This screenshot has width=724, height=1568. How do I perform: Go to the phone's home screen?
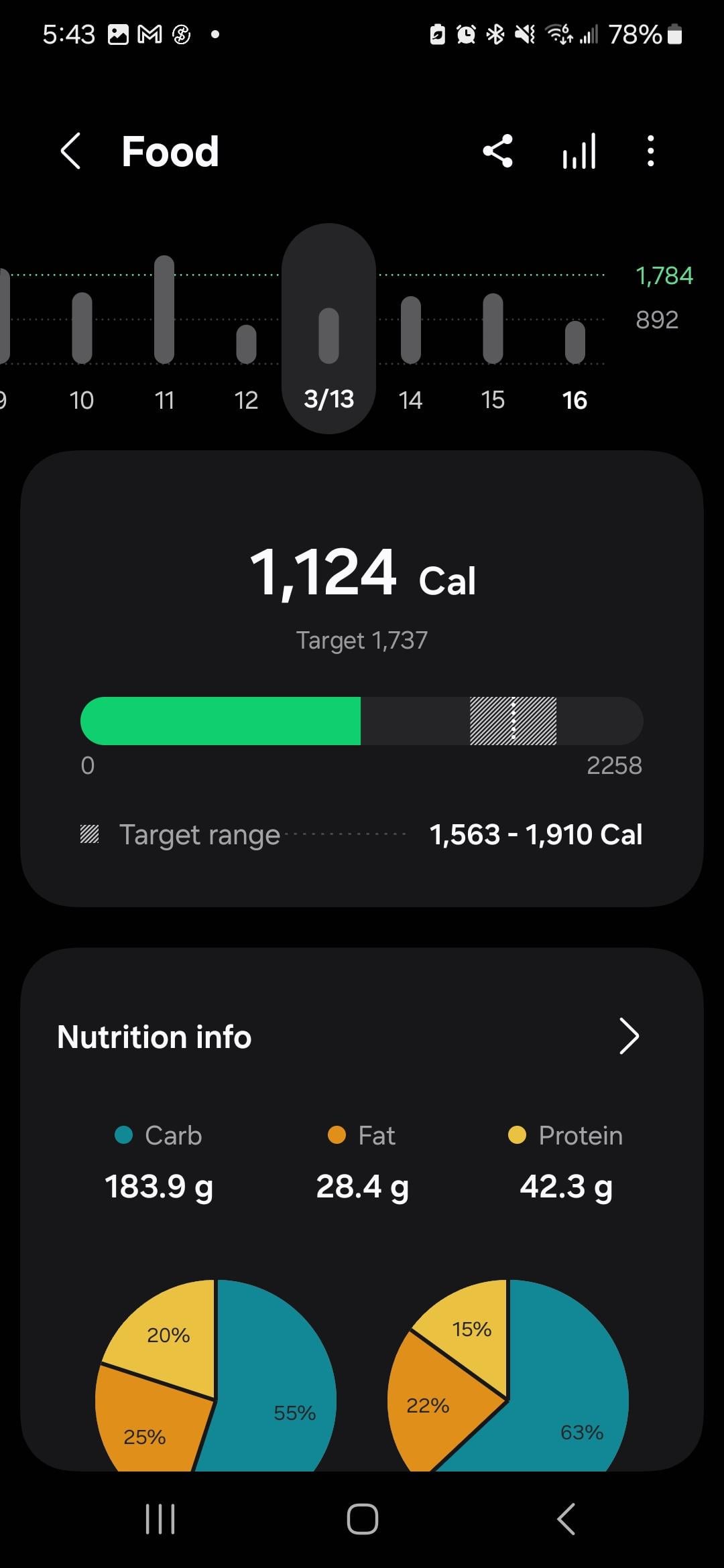[362, 1518]
